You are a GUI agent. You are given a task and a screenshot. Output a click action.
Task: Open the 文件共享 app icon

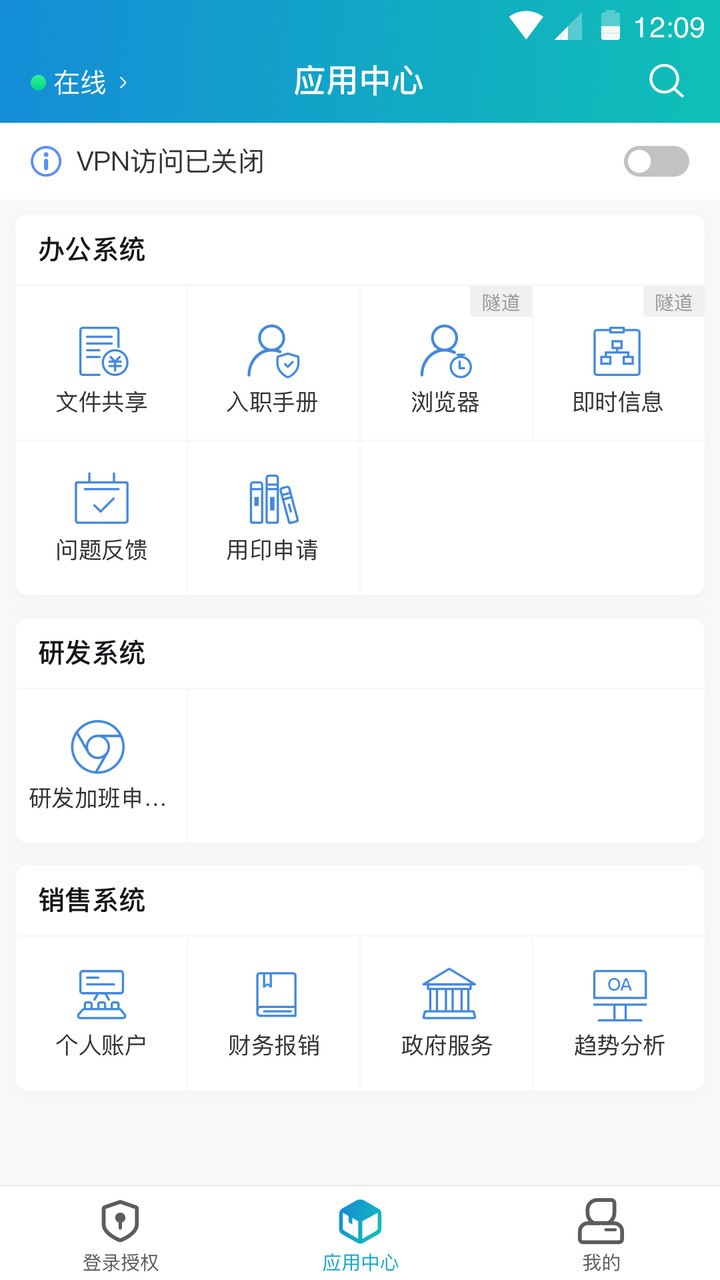pos(100,363)
